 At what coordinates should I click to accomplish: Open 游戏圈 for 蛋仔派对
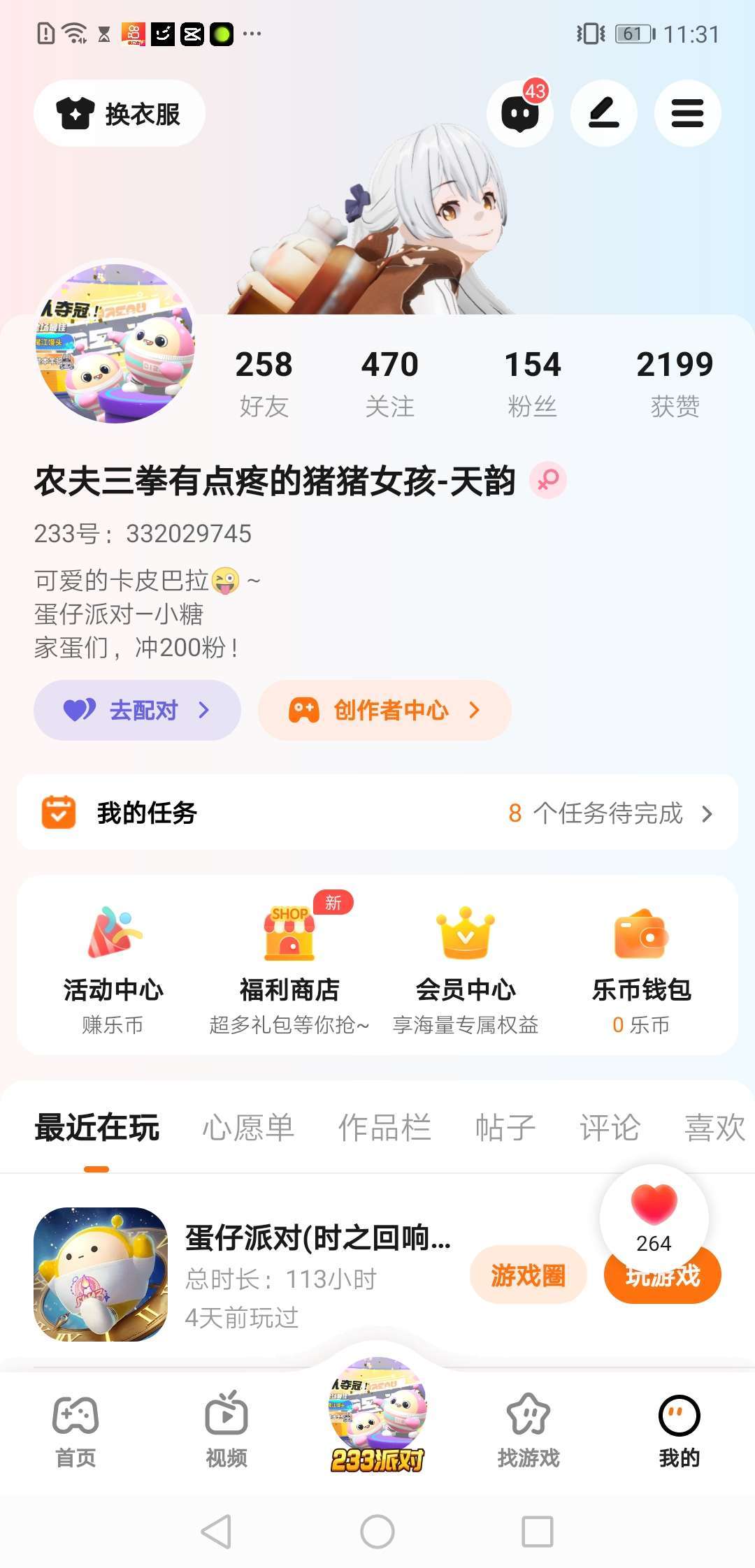[528, 1275]
